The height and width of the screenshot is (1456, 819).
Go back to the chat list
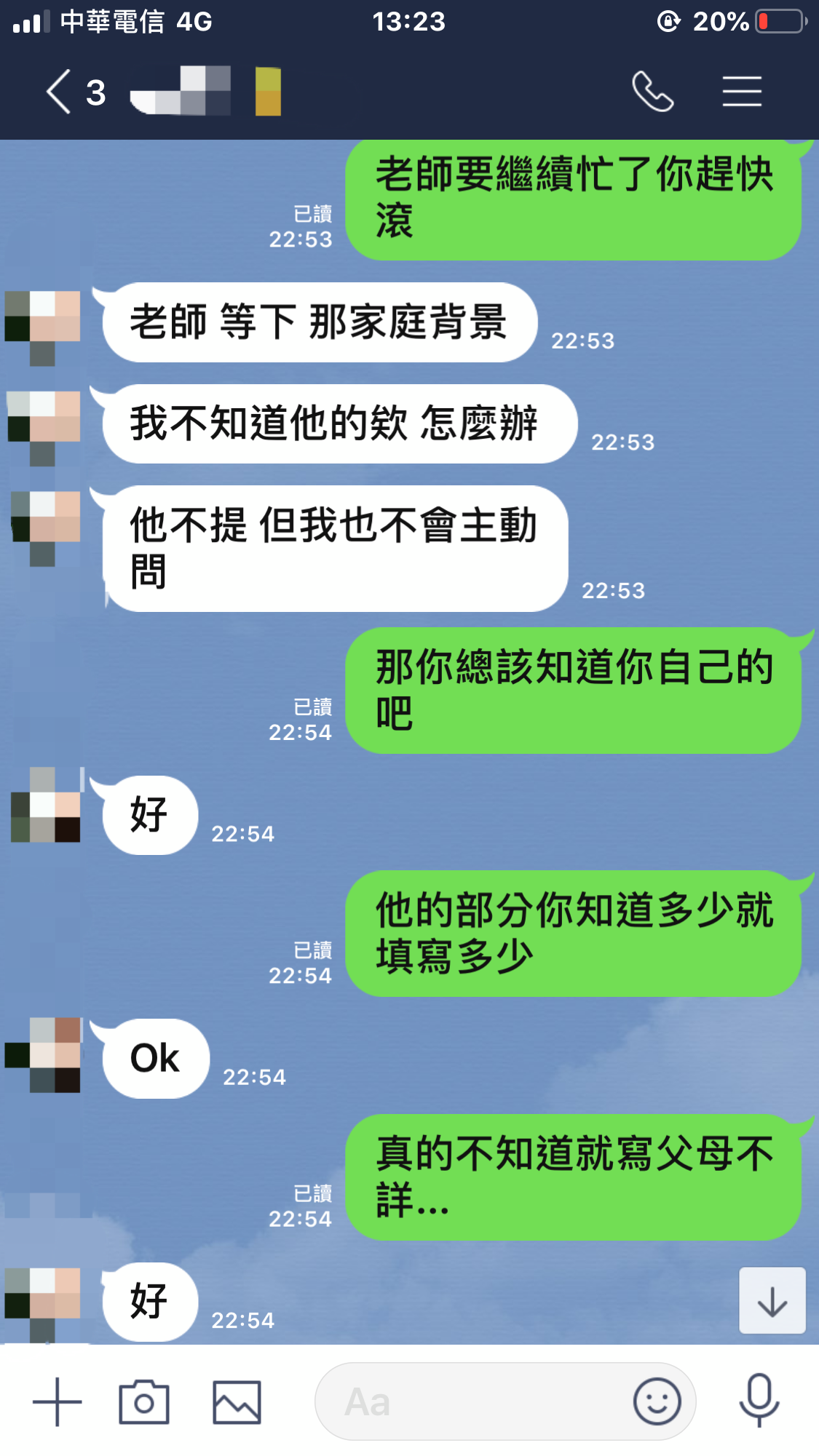coord(60,92)
